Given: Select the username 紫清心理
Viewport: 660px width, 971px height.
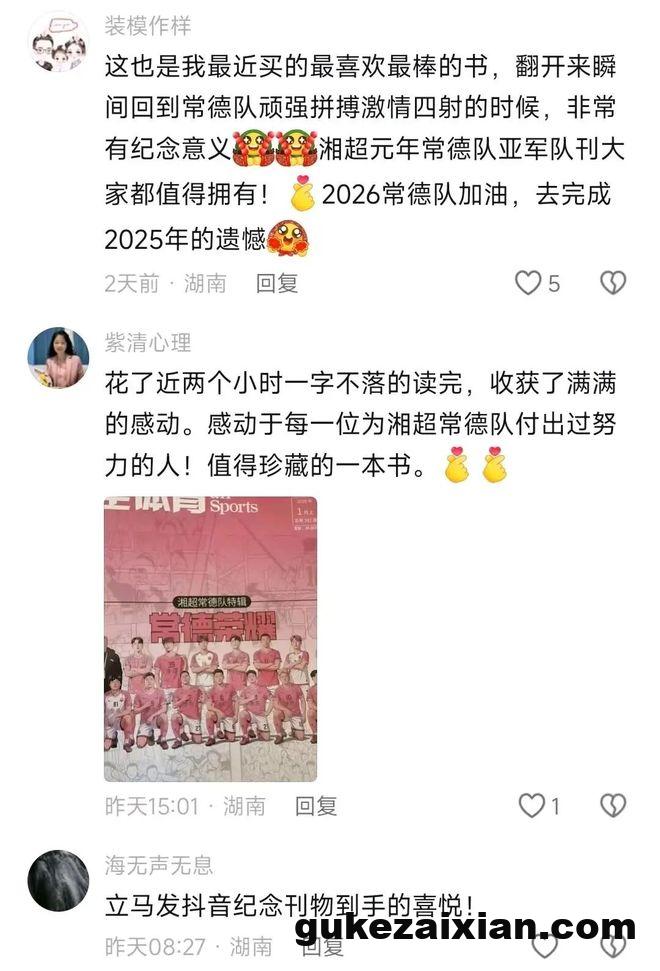Looking at the screenshot, I should point(148,343).
